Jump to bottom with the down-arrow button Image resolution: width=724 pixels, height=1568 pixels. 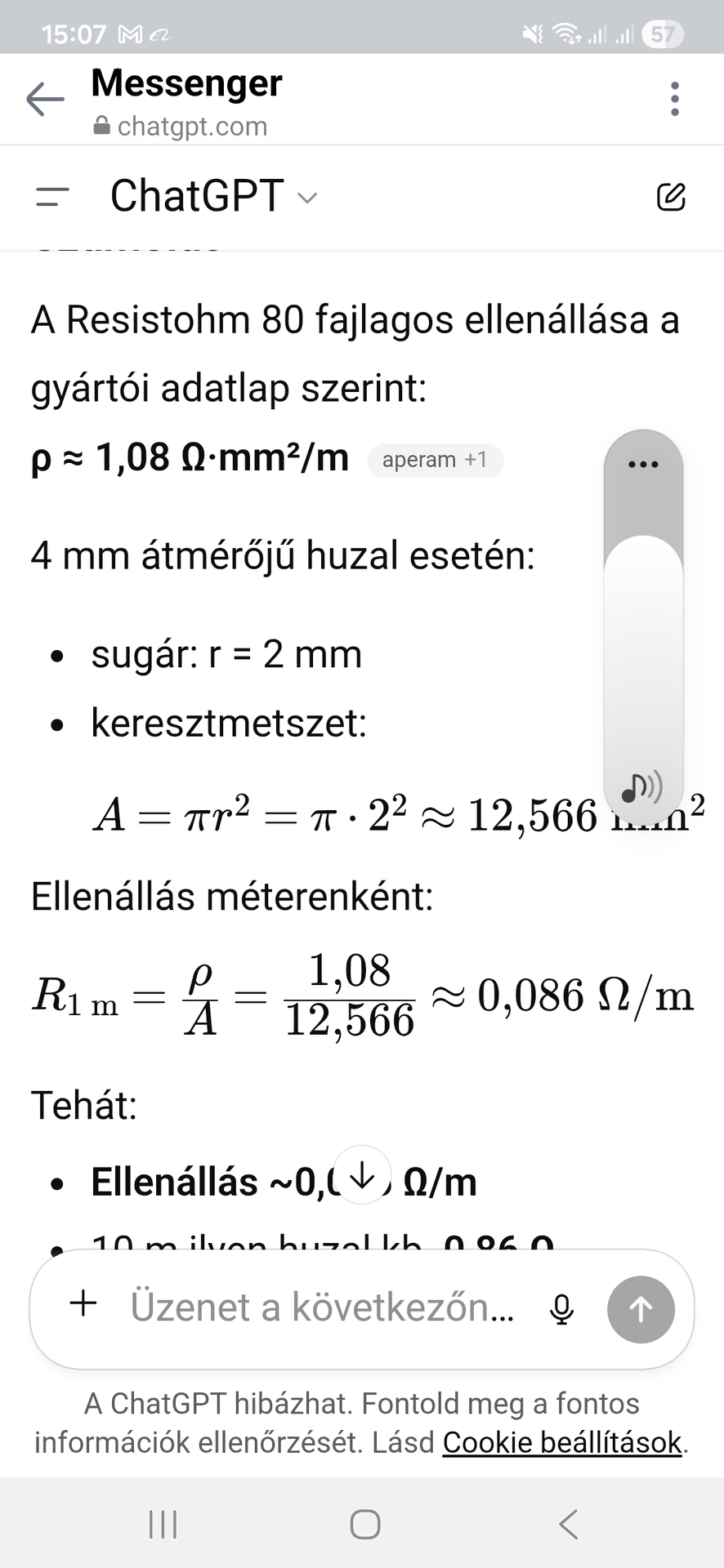pyautogui.click(x=362, y=1176)
